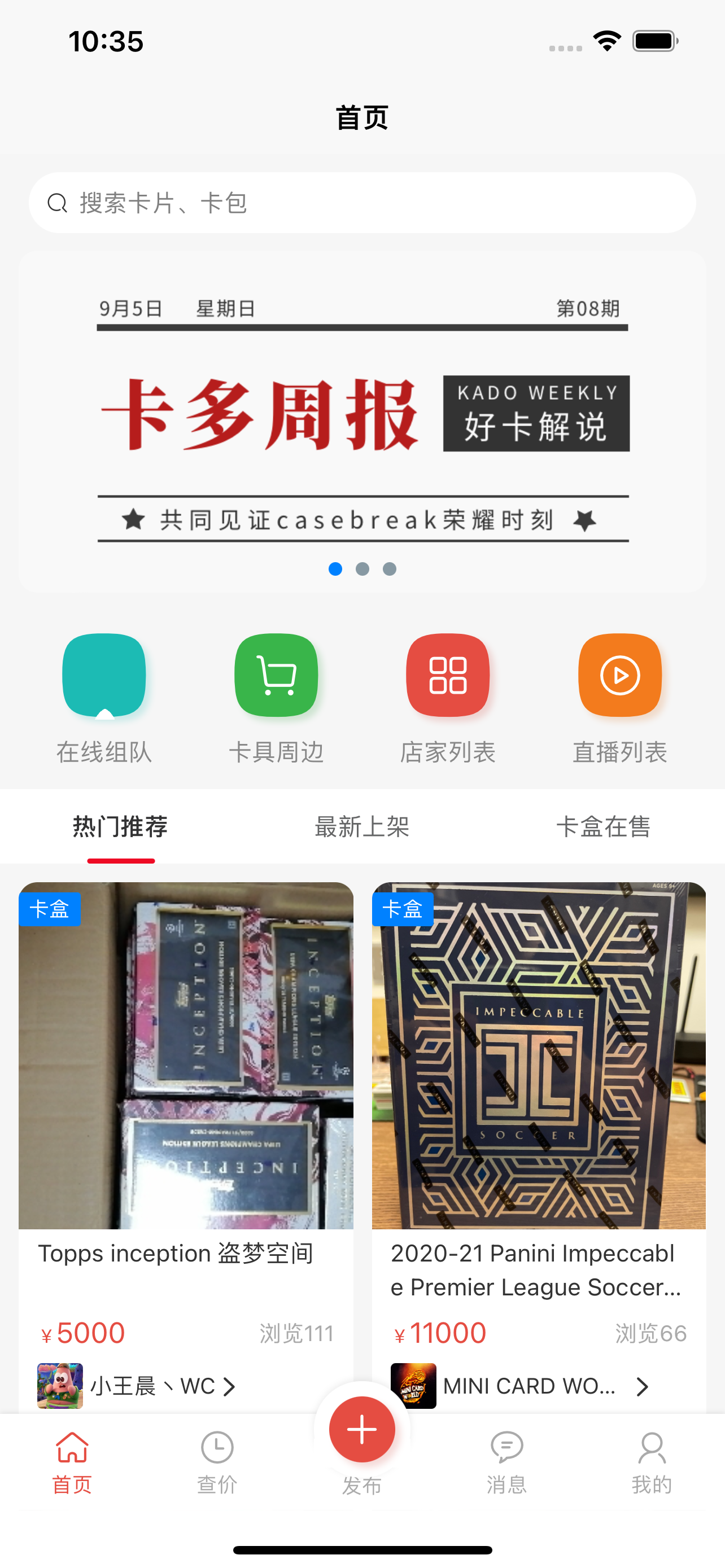Open the Topps inception 盗梦空间 listing
Image resolution: width=725 pixels, height=1568 pixels.
click(186, 1084)
